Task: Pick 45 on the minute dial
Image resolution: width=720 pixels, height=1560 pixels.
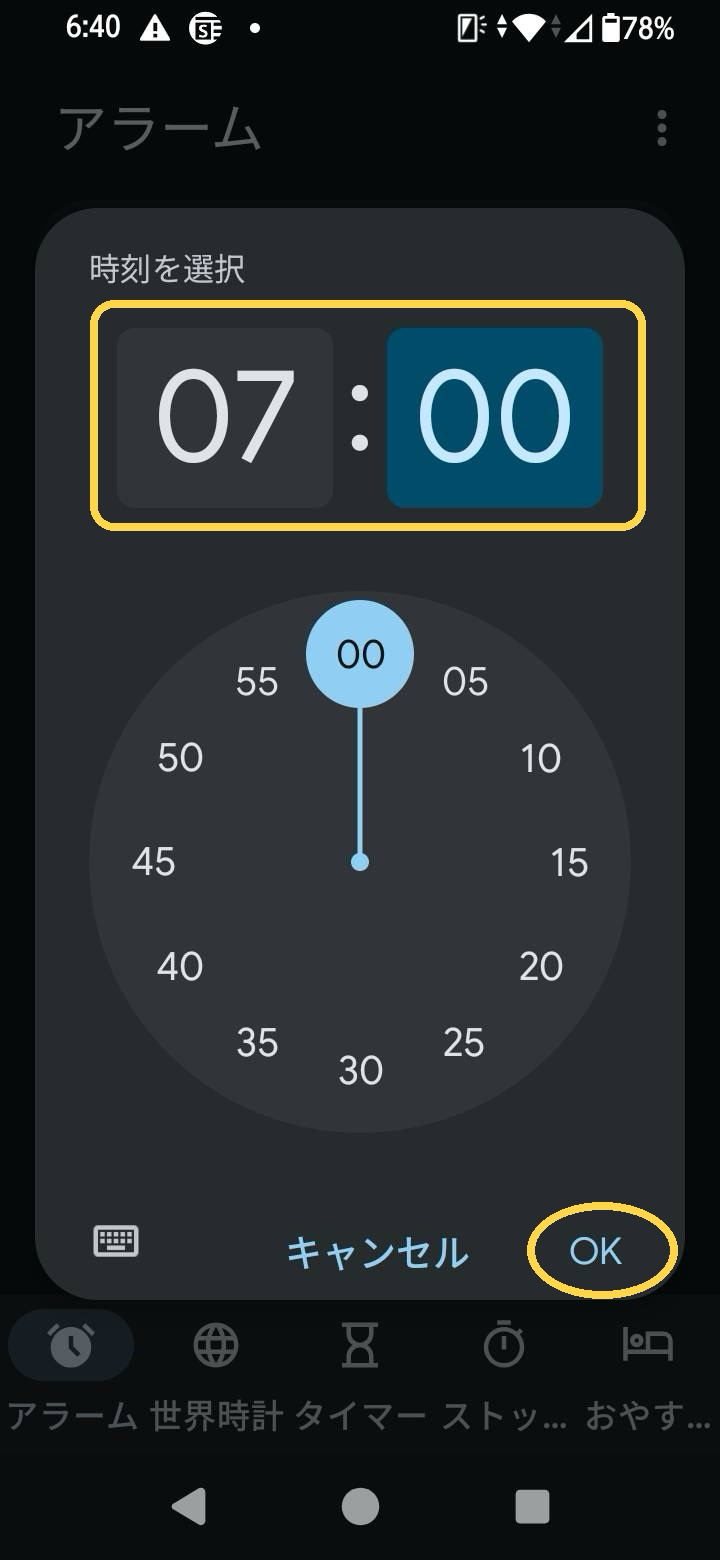Action: [x=153, y=862]
